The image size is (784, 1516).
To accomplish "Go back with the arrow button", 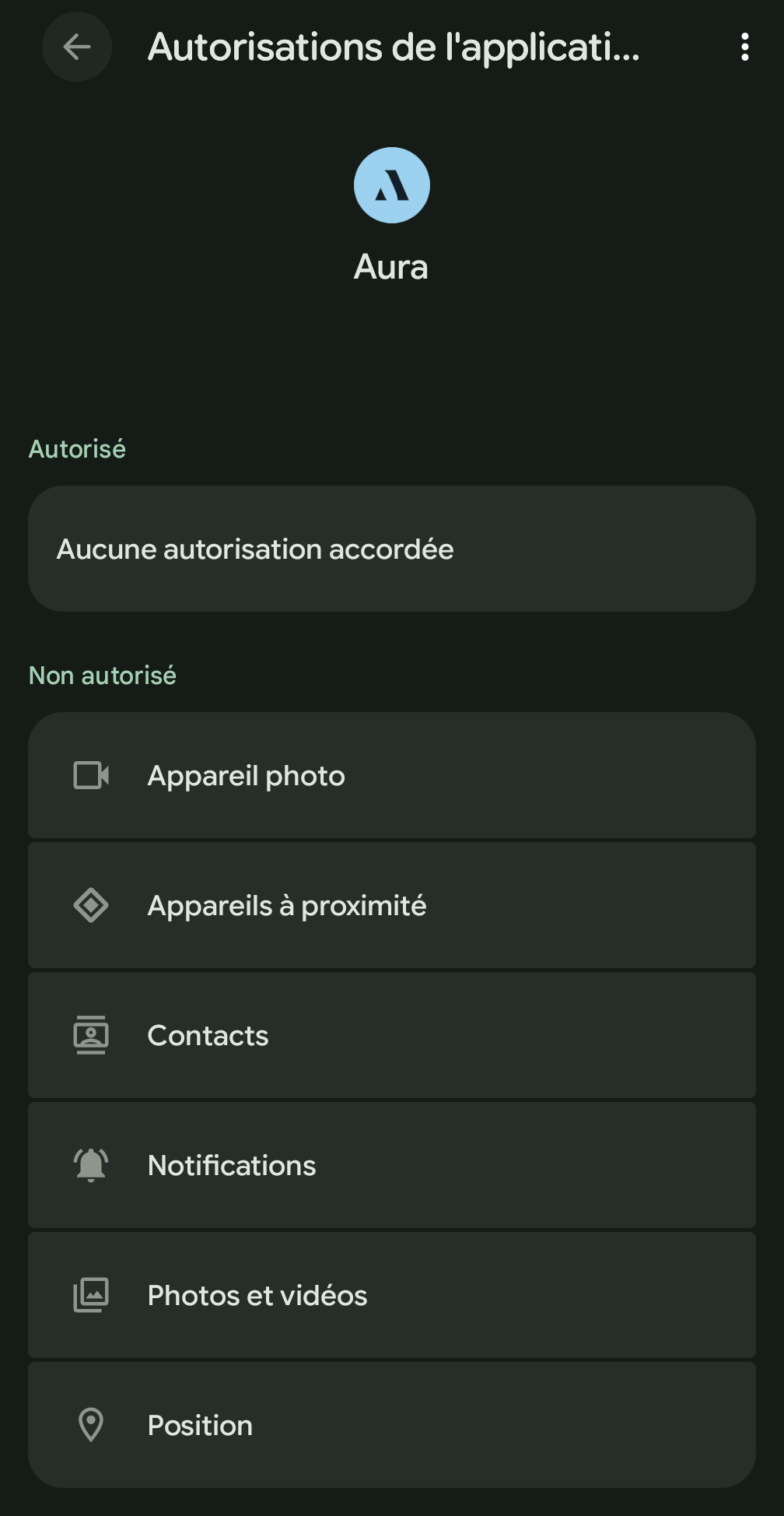I will click(76, 47).
